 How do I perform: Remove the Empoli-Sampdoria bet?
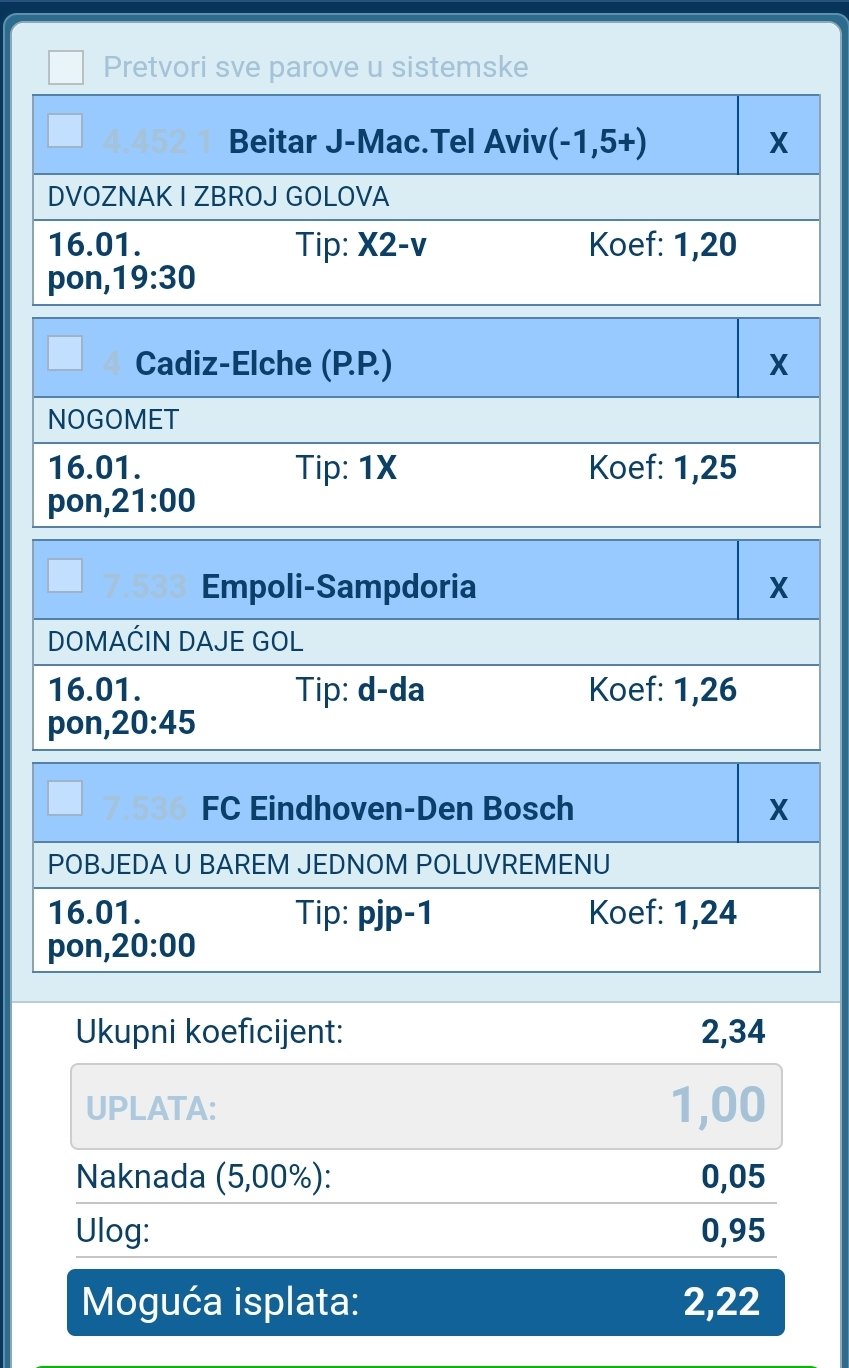point(778,586)
